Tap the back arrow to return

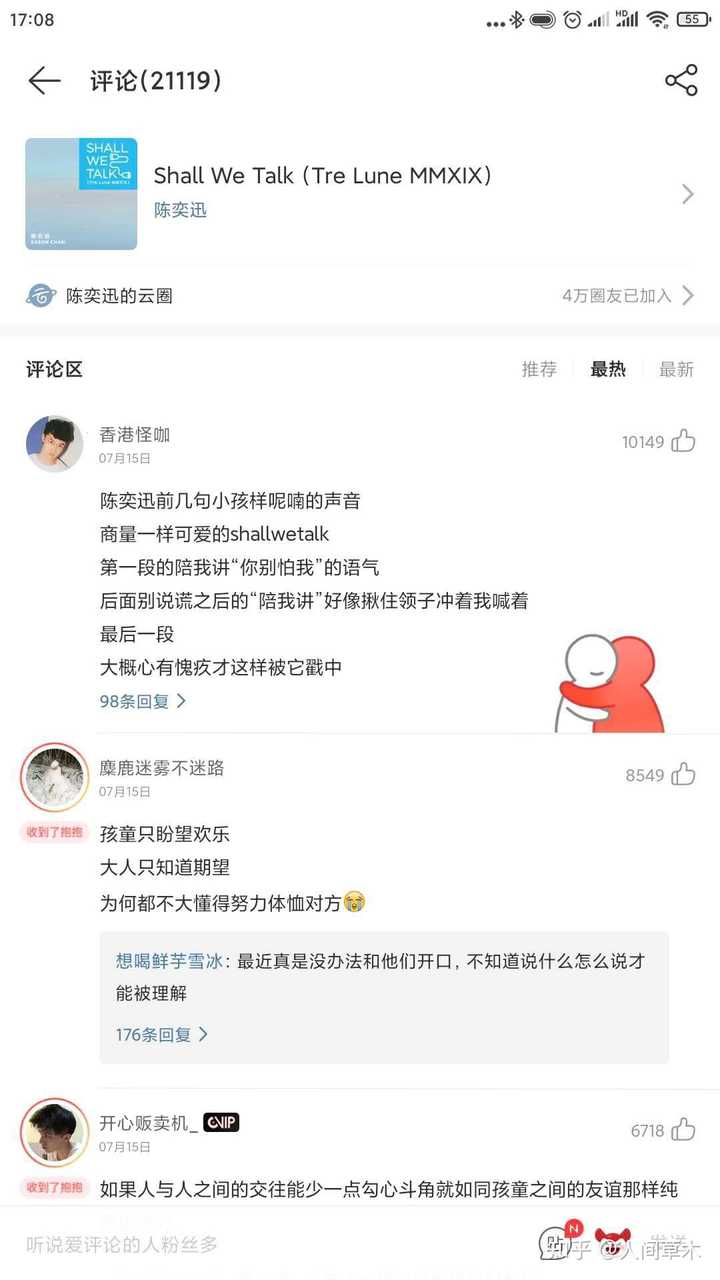(43, 81)
